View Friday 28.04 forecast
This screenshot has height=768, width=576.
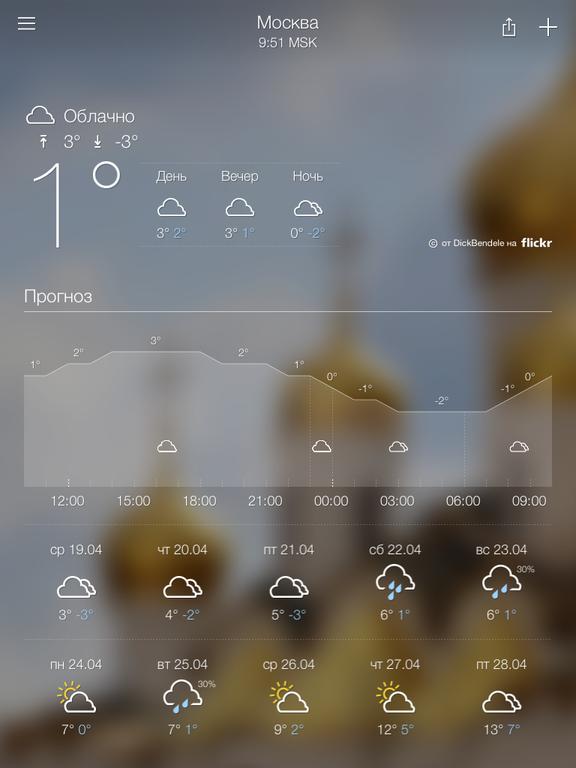pos(501,697)
